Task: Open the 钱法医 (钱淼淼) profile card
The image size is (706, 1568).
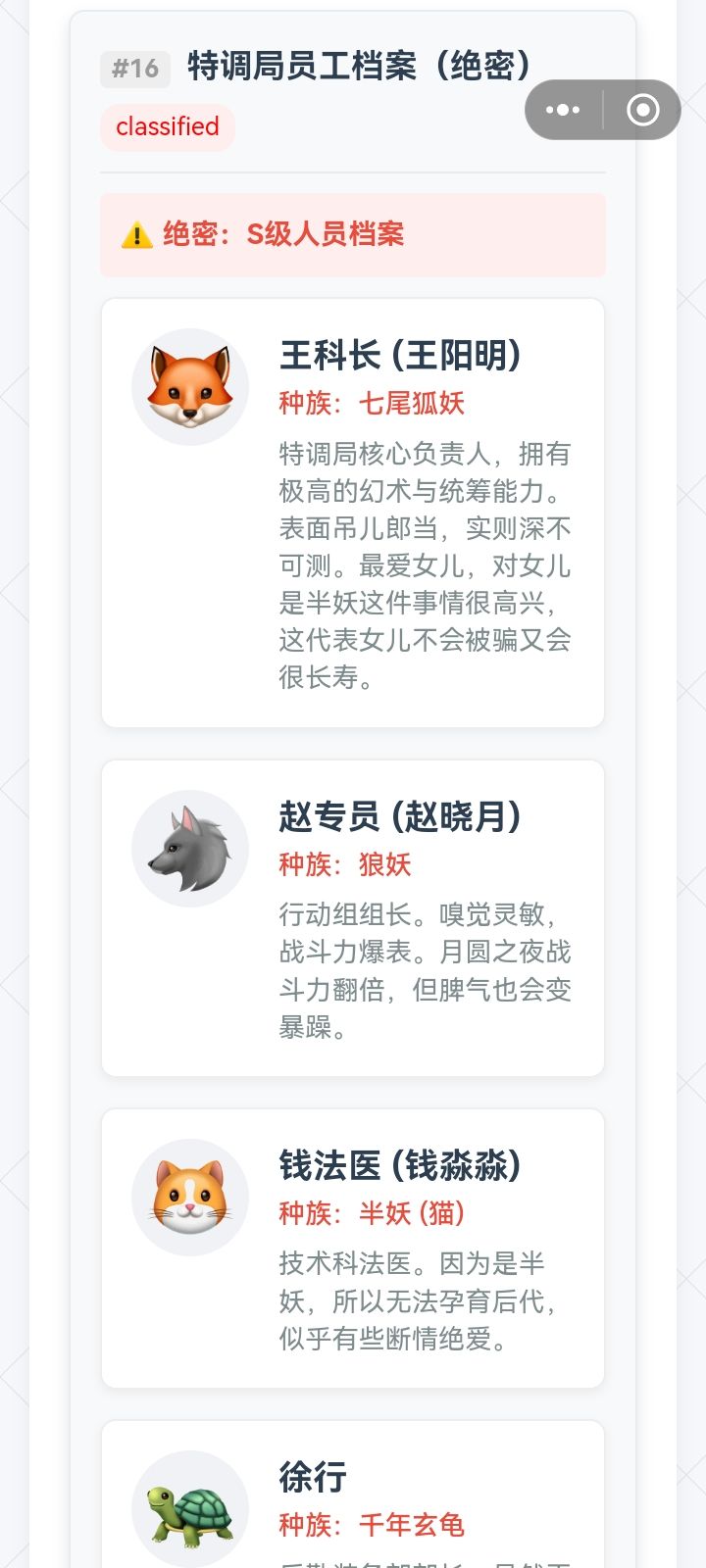Action: [353, 1245]
